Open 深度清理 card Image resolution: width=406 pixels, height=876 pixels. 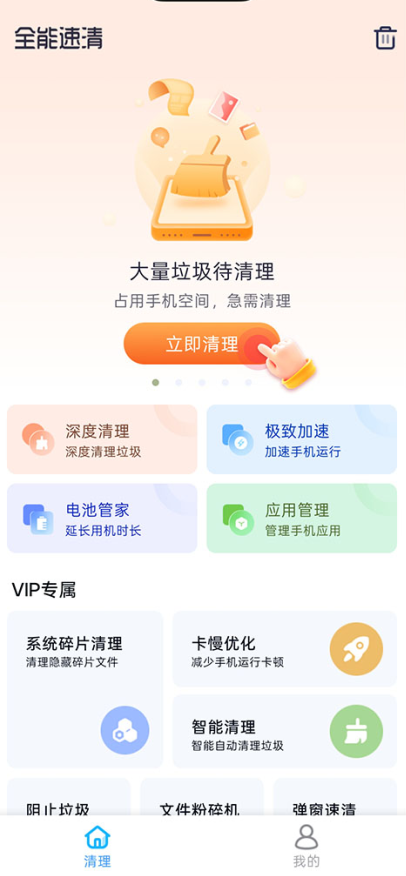pyautogui.click(x=102, y=439)
